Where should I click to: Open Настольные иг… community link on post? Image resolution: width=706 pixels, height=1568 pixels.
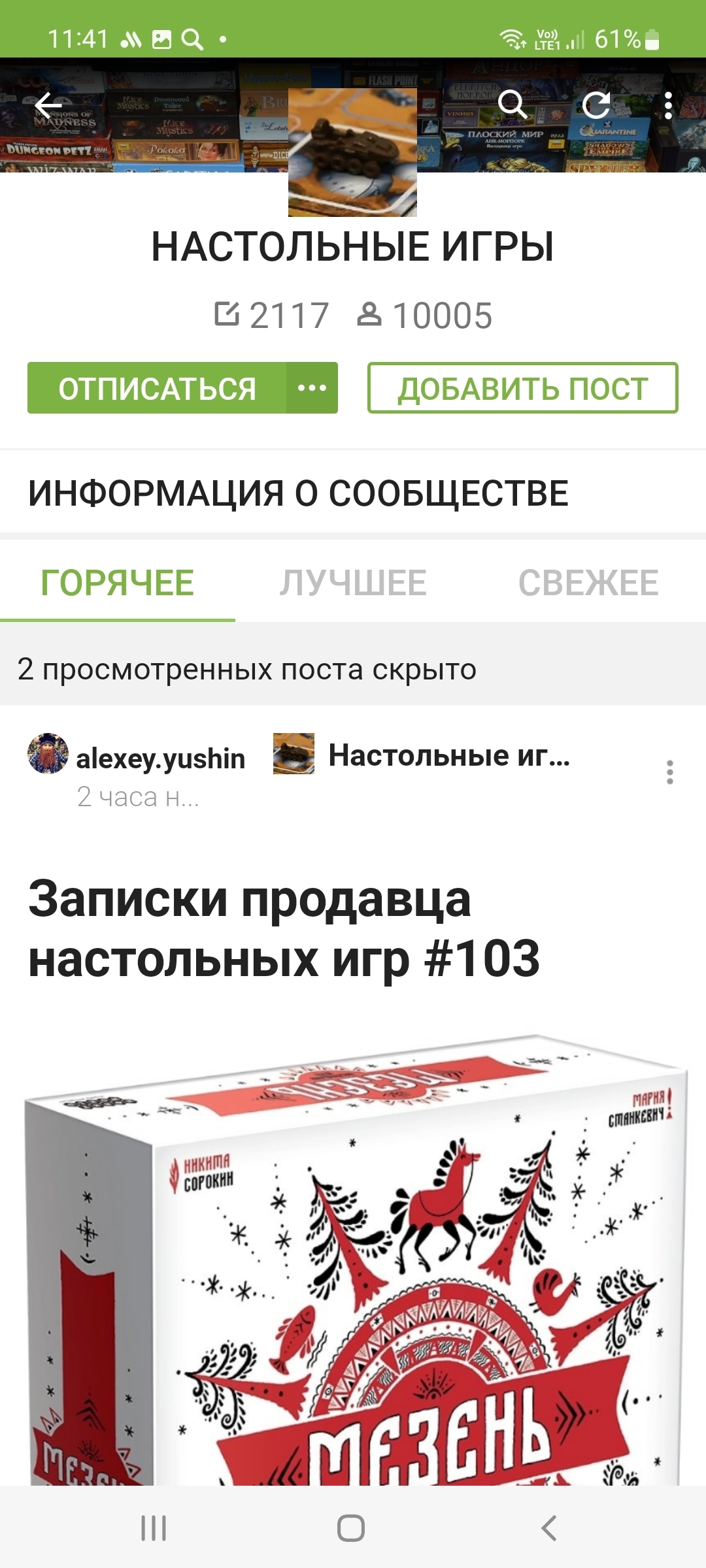448,755
